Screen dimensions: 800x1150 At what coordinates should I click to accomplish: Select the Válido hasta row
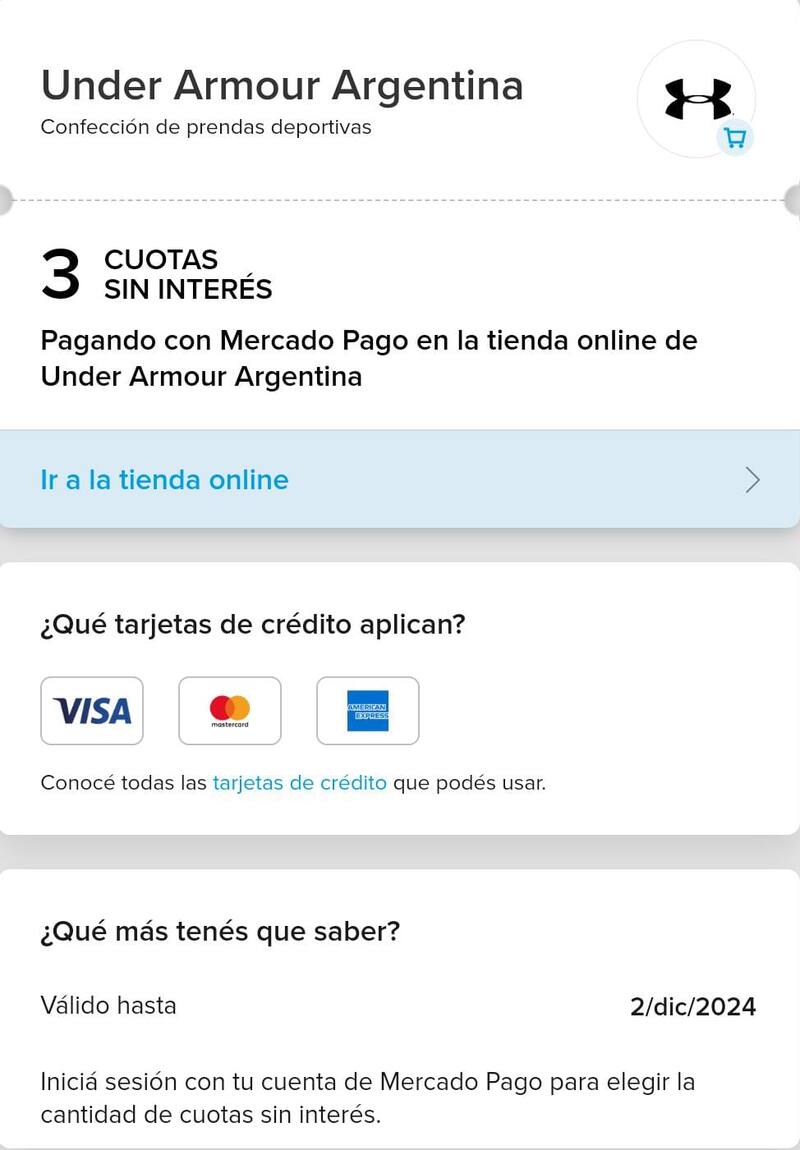(107, 1006)
